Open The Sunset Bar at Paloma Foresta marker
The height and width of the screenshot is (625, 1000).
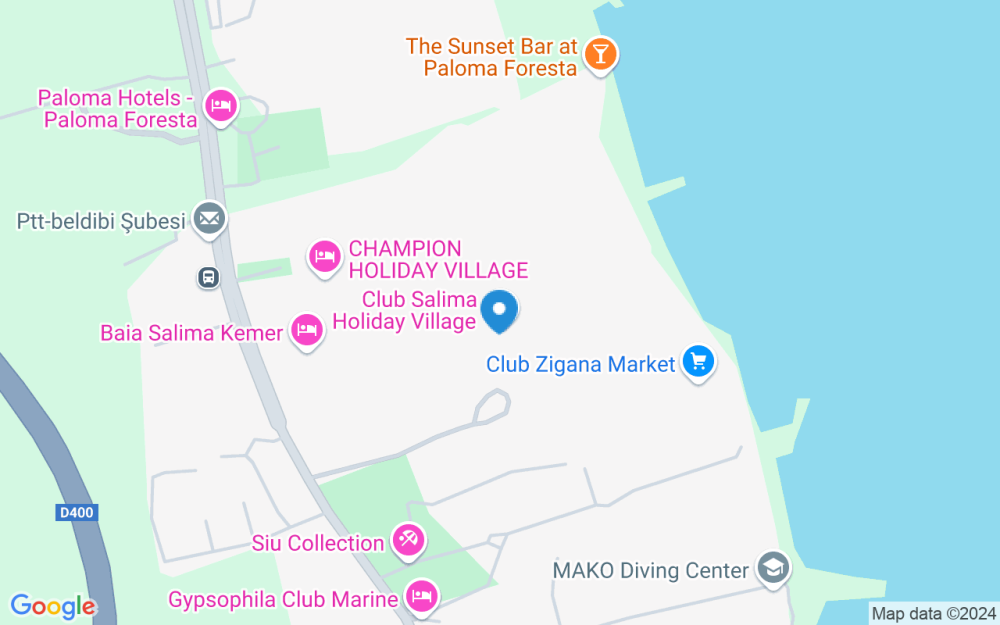pyautogui.click(x=599, y=53)
